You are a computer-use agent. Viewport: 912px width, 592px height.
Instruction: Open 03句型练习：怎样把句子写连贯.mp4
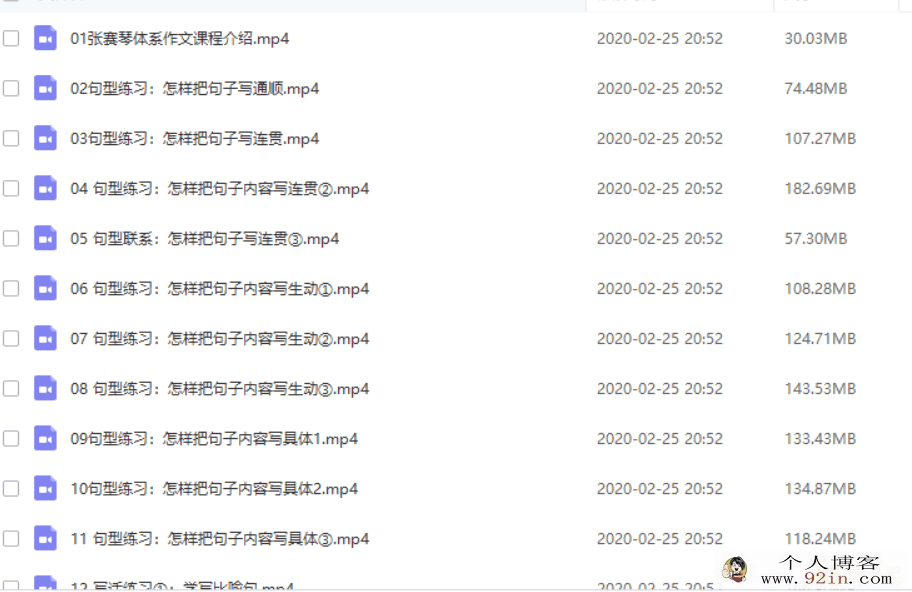pos(195,139)
